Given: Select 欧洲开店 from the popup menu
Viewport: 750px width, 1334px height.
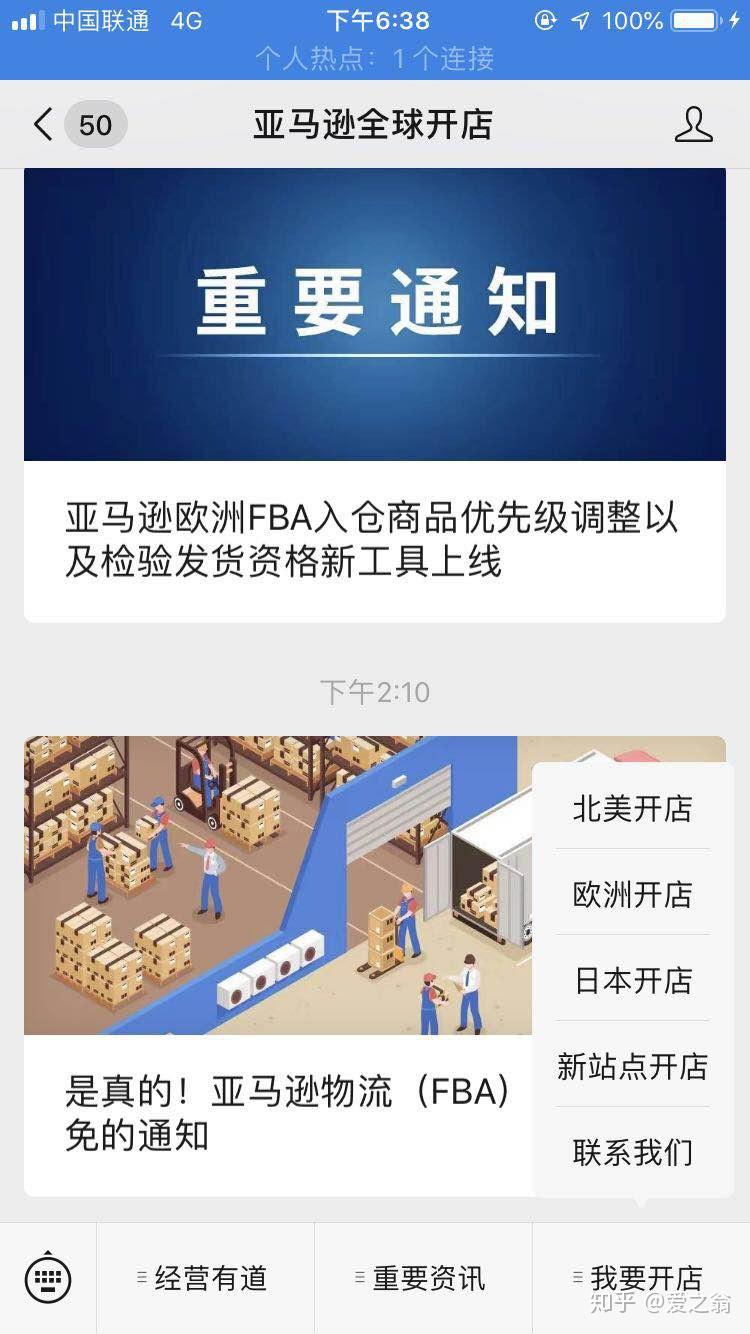Looking at the screenshot, I should [632, 894].
